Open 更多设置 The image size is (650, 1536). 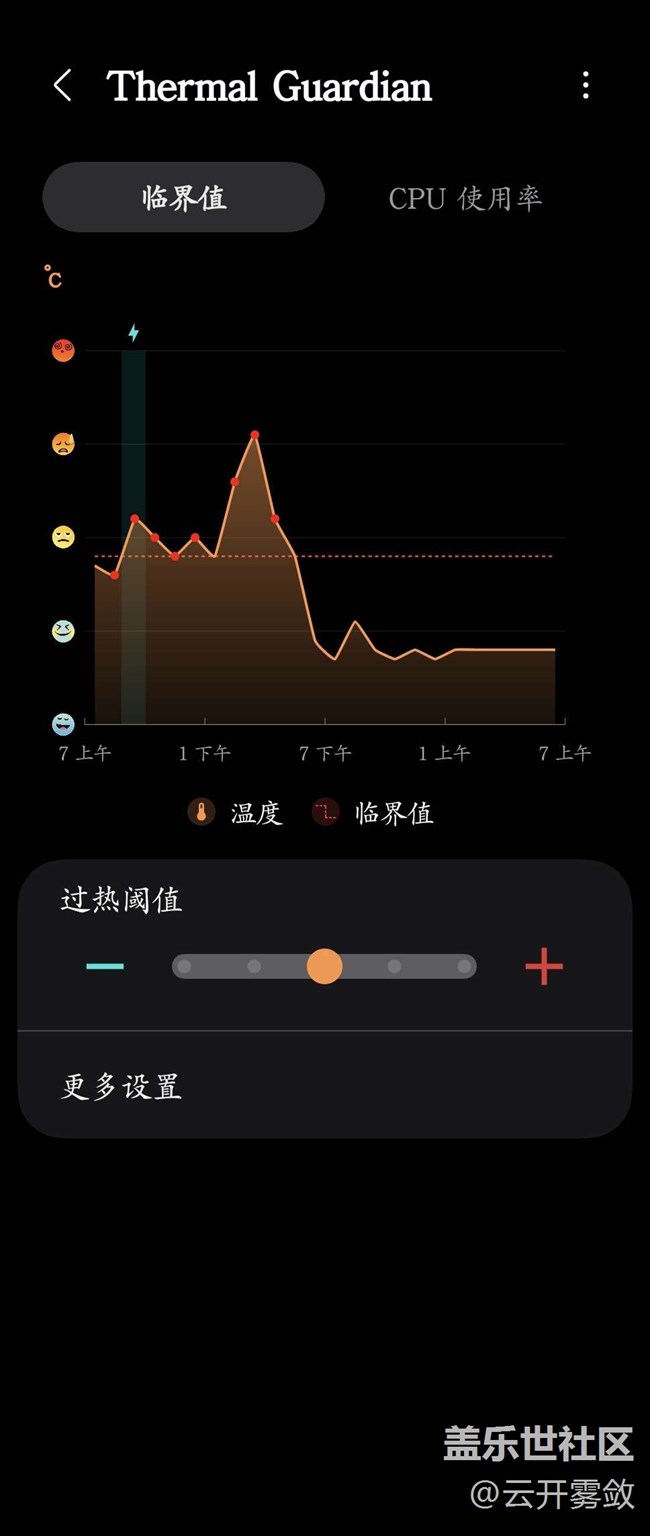pos(122,1086)
